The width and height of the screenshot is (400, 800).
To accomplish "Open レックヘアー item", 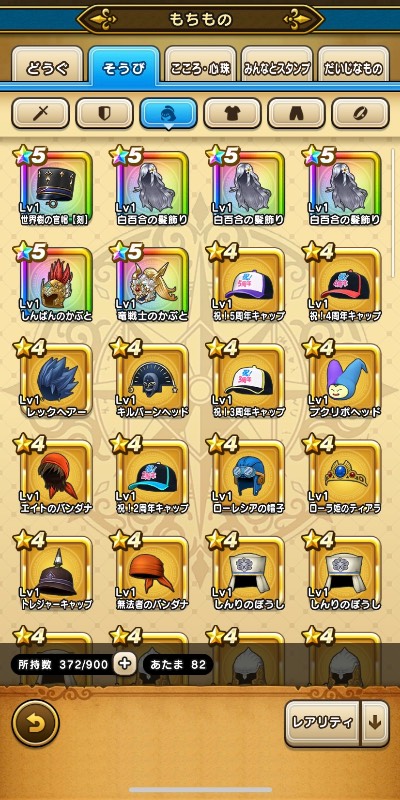I will (56, 379).
